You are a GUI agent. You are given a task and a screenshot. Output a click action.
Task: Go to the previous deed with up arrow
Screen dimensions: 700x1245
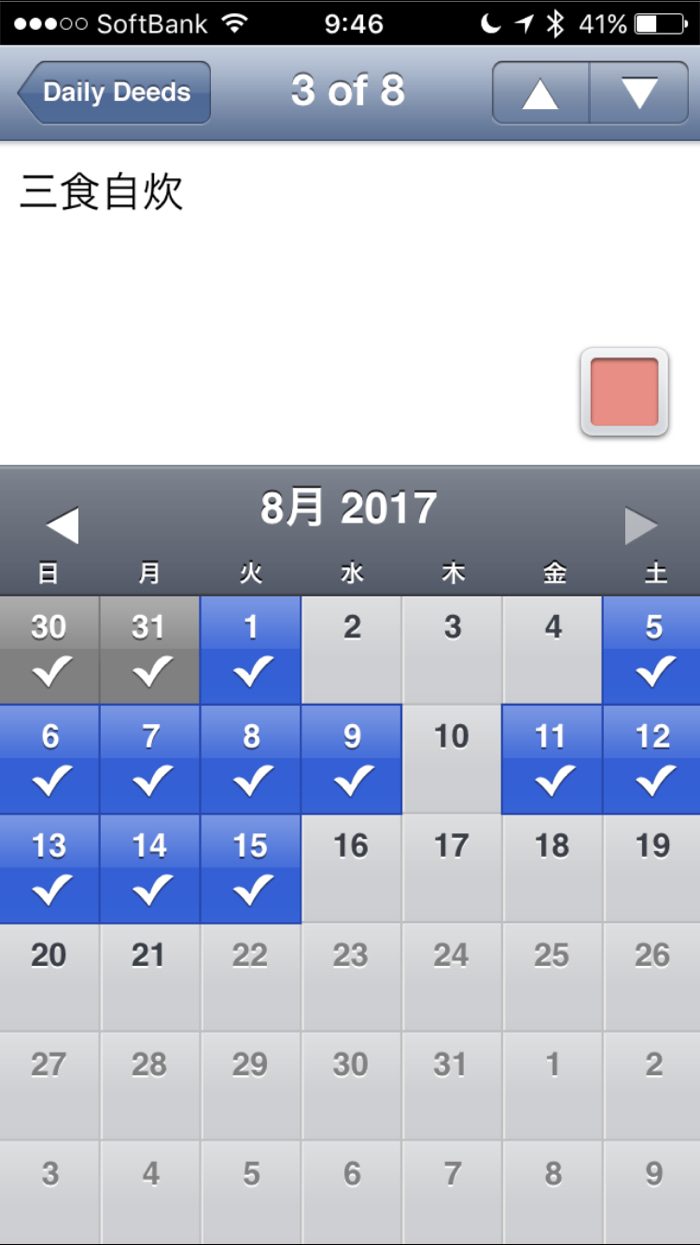point(540,93)
